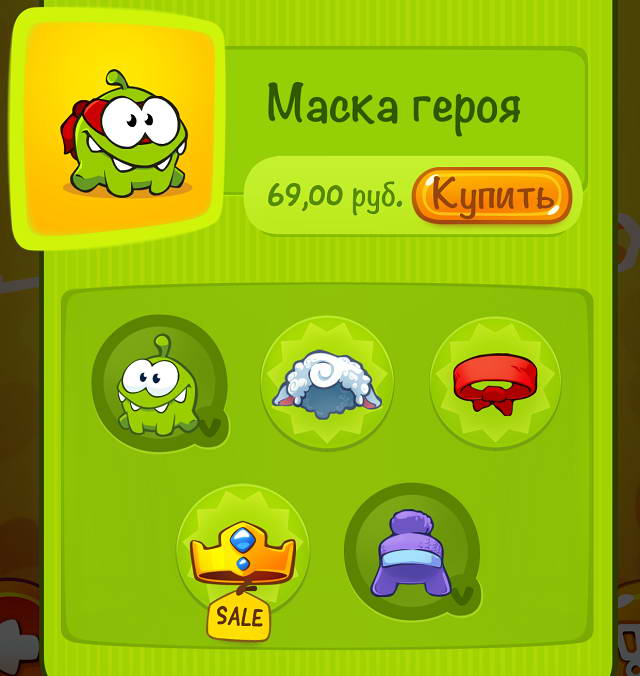Pick the golden crown on sale
This screenshot has height=676, width=640.
pyautogui.click(x=243, y=553)
